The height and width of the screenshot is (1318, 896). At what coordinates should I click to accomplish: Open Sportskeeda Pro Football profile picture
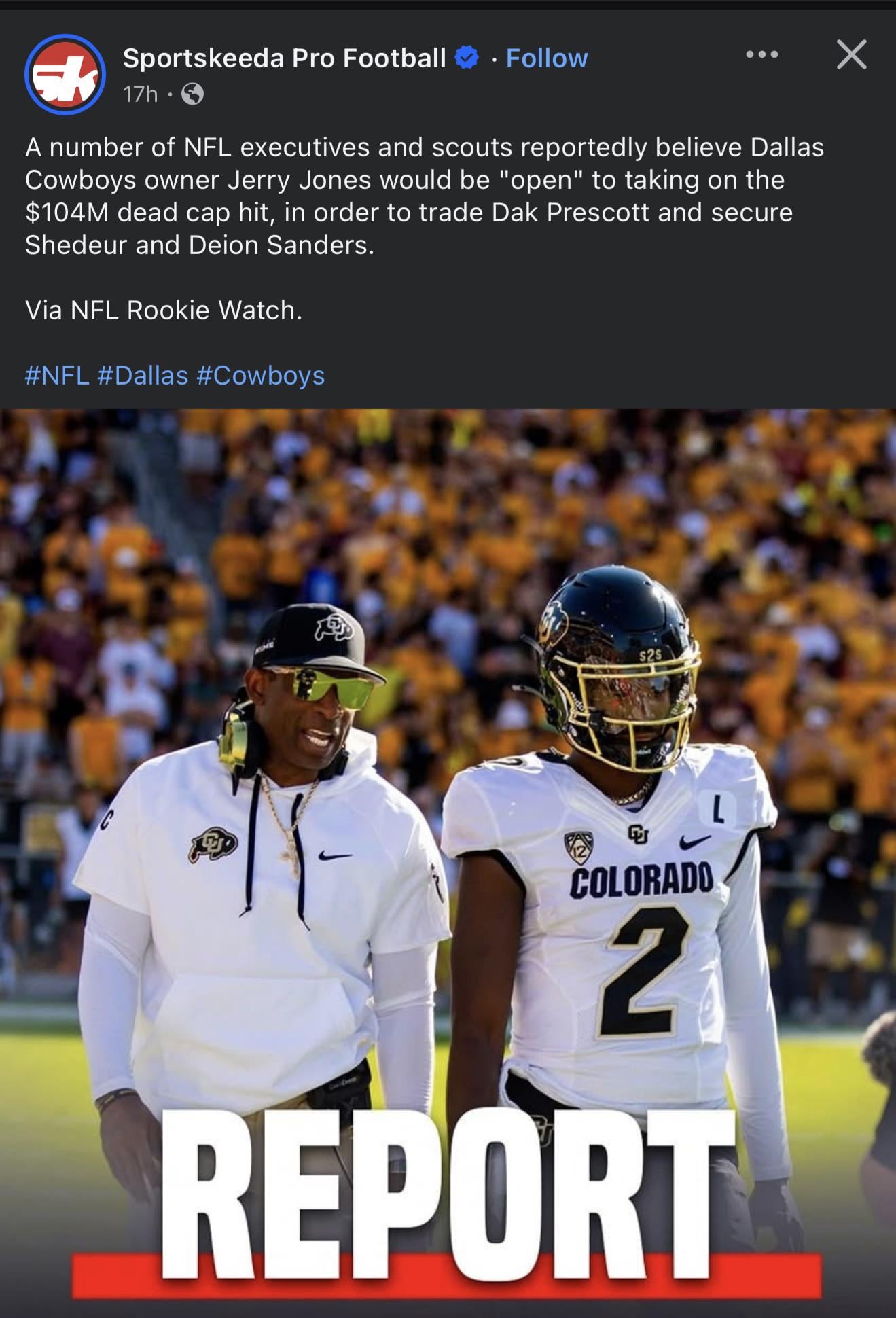point(65,74)
